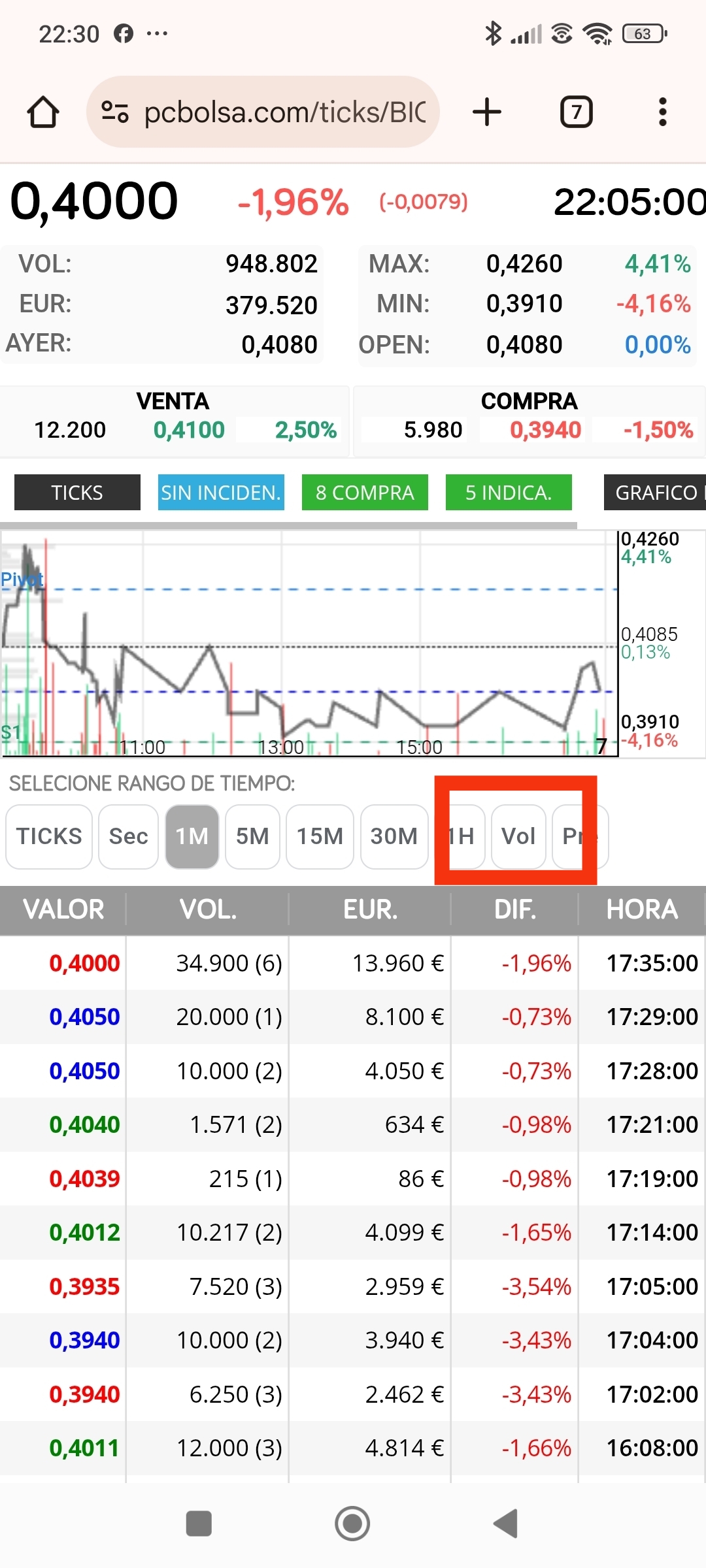Choose the 15M time range
Screen dimensions: 706x1568
(x=320, y=836)
